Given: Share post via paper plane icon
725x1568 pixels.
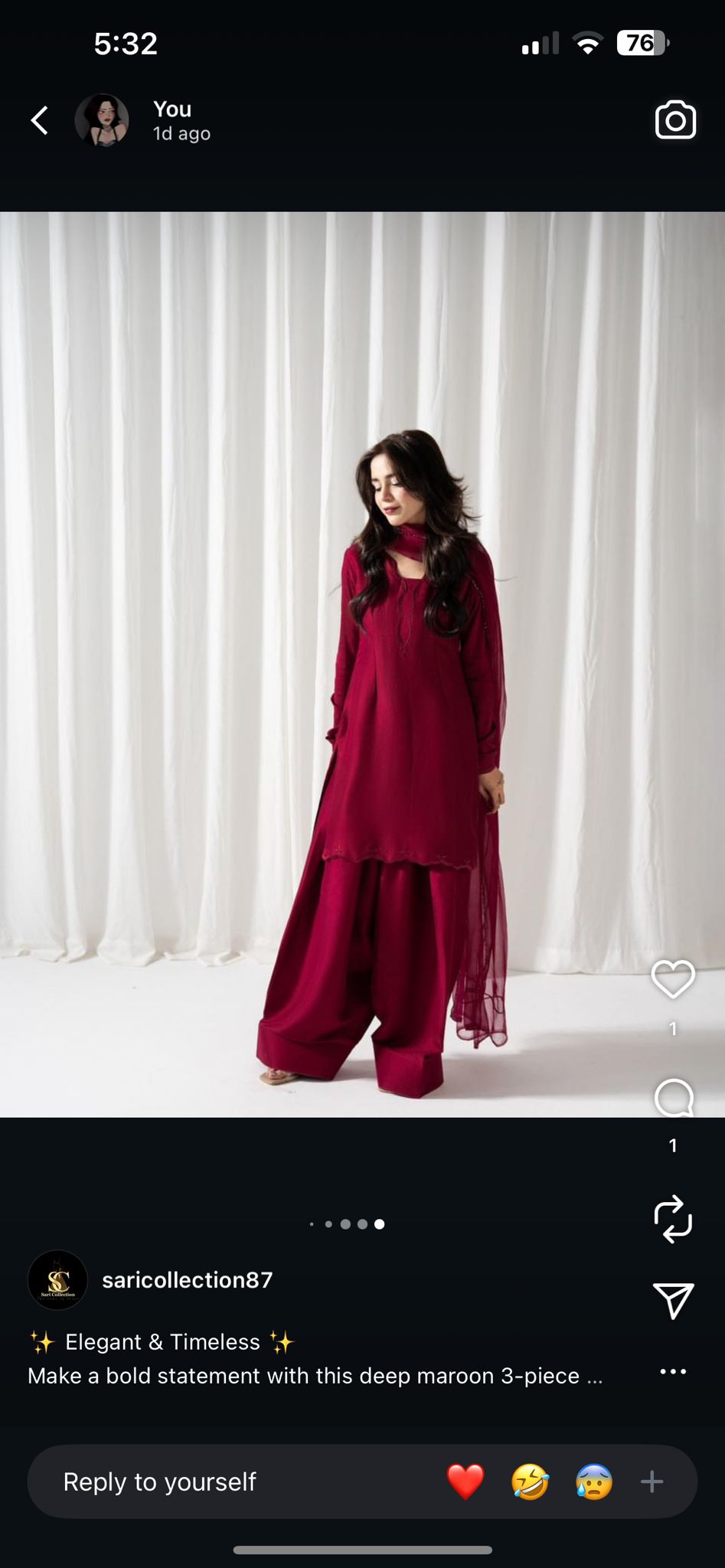Looking at the screenshot, I should click(x=673, y=1300).
